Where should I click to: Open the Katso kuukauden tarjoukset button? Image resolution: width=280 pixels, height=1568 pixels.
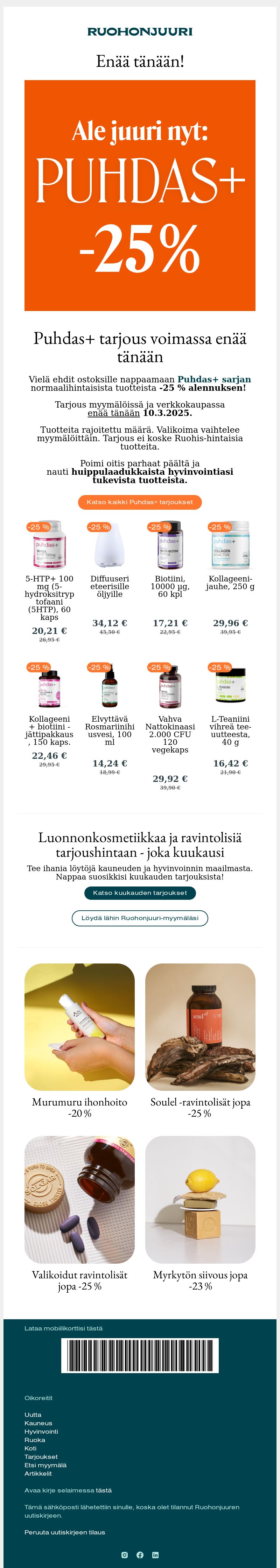pos(139,892)
